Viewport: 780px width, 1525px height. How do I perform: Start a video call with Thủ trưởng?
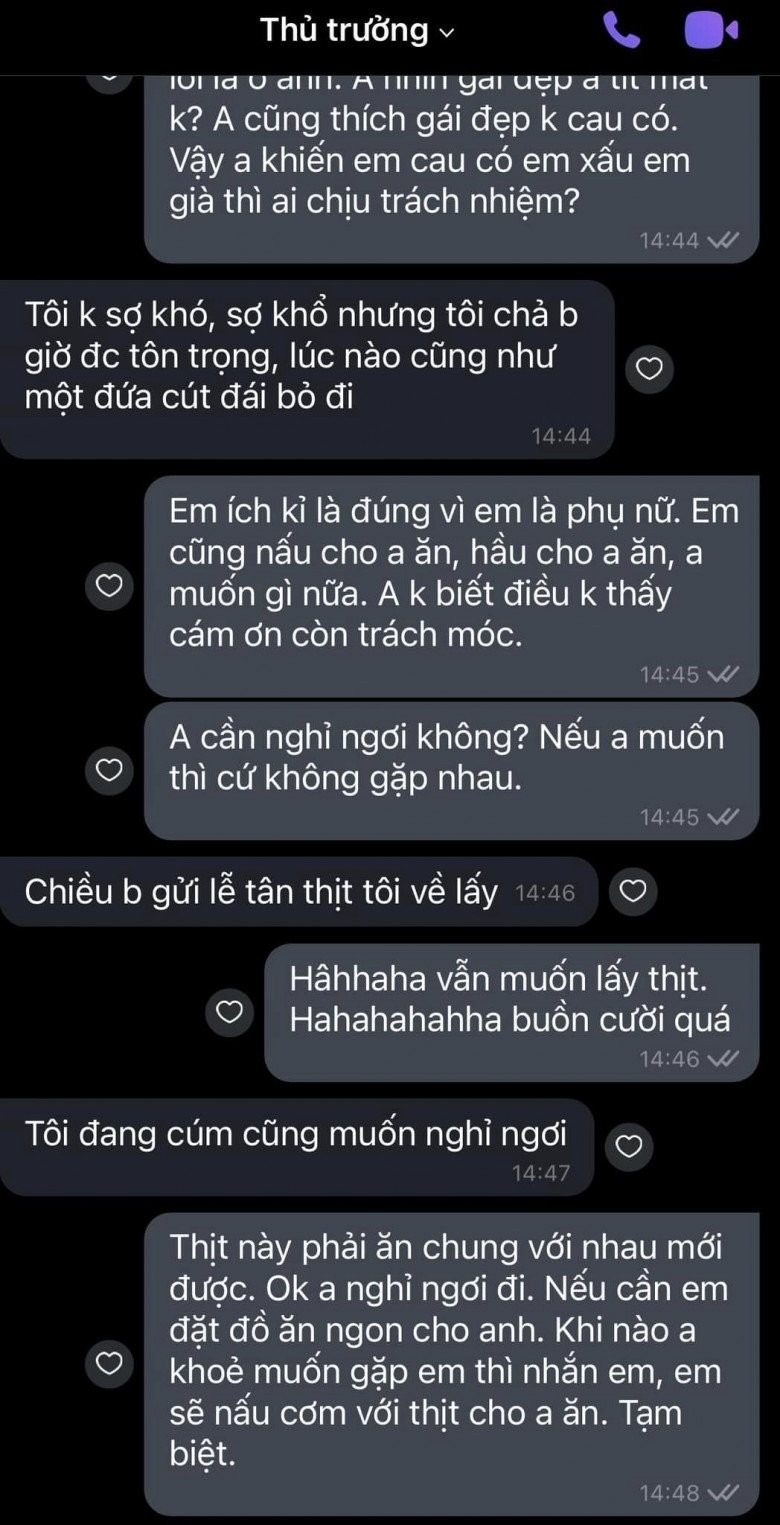coord(711,30)
